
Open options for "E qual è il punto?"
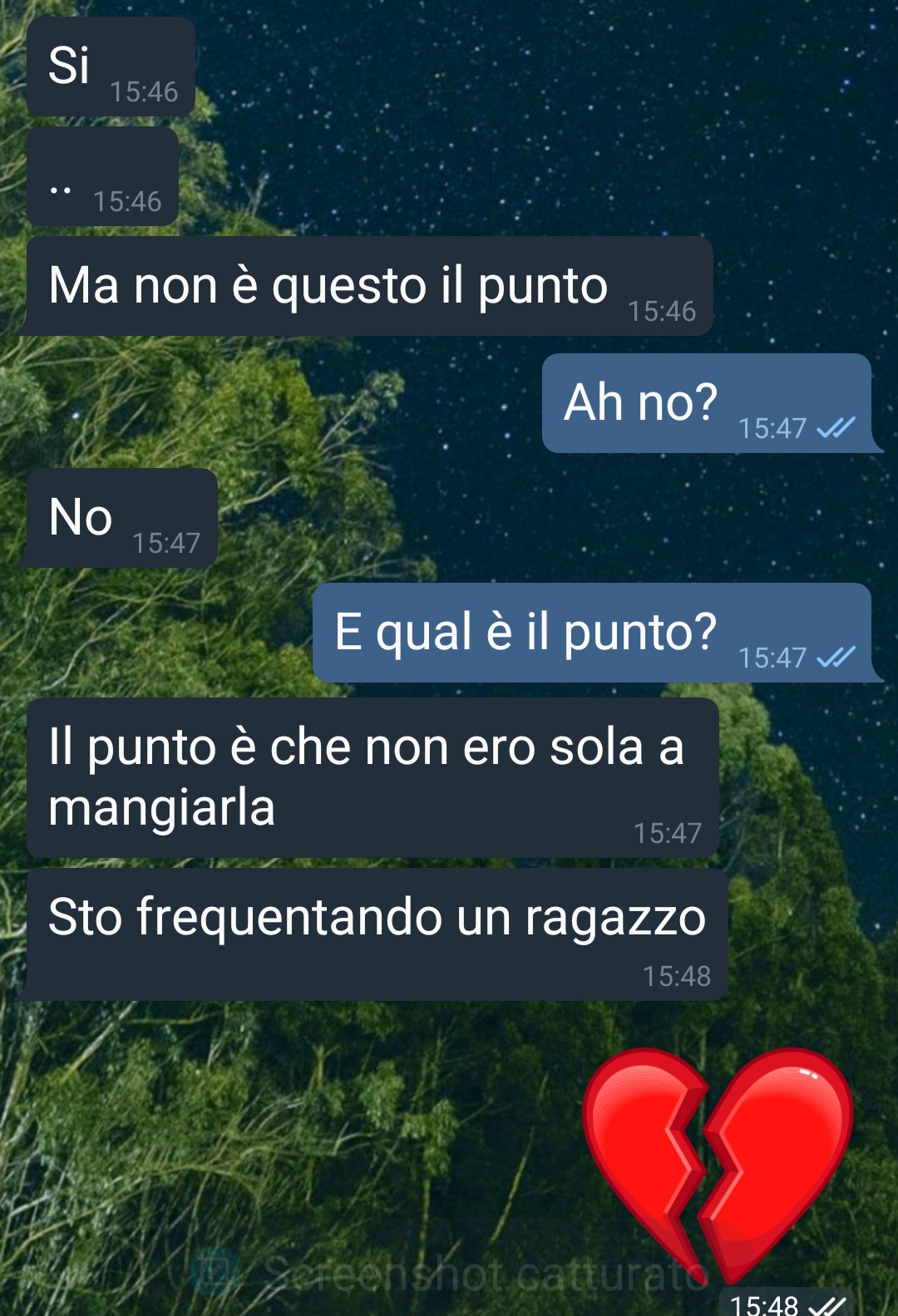click(x=592, y=633)
